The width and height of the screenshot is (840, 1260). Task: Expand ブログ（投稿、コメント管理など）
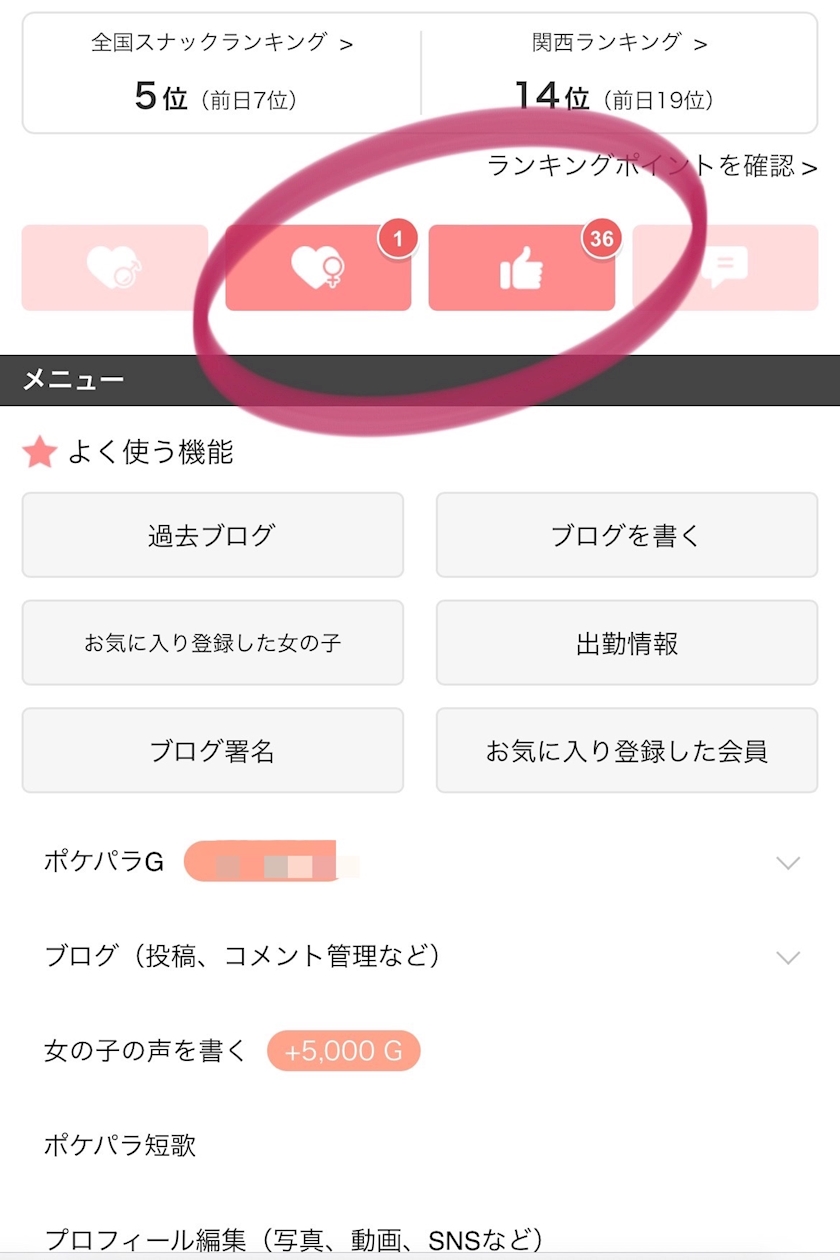tap(420, 956)
